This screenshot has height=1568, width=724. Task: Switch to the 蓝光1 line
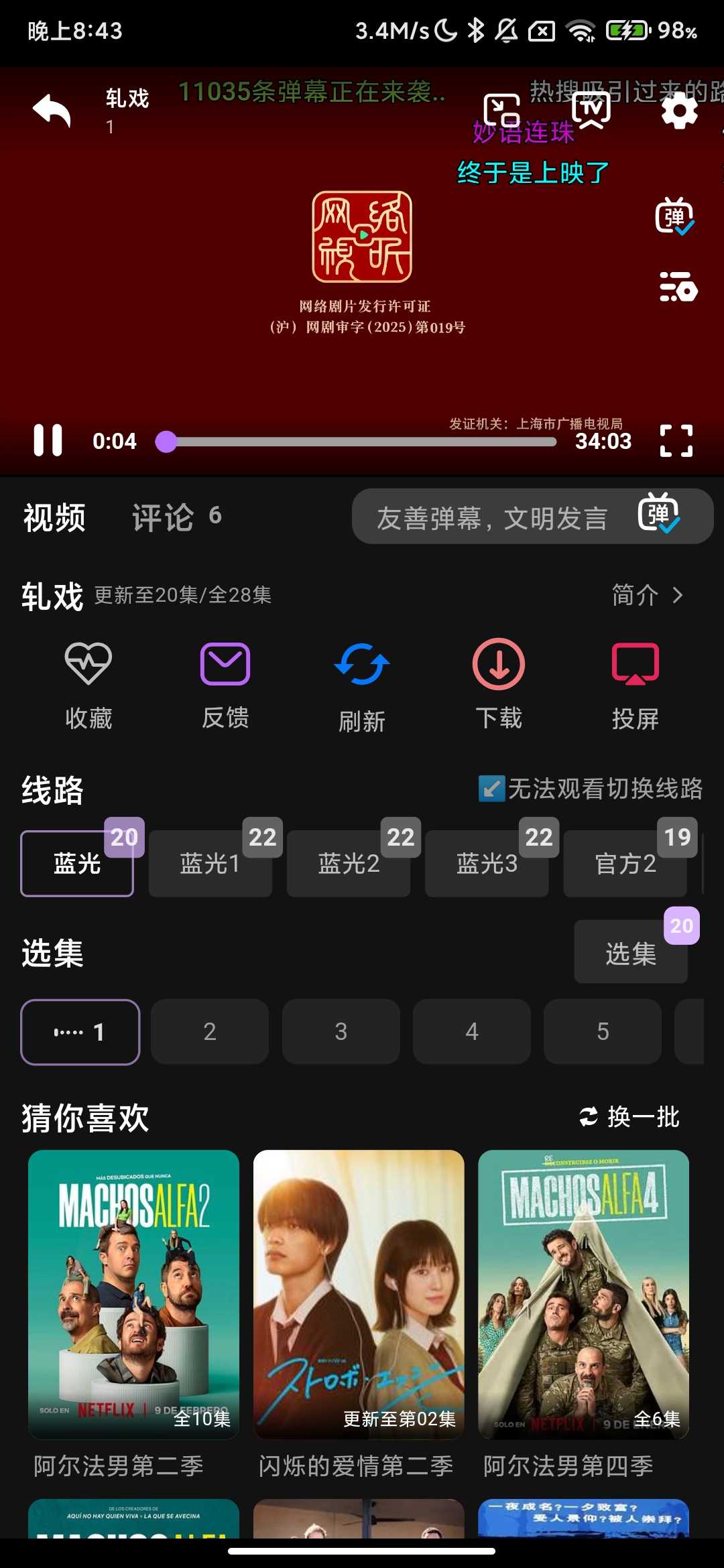[x=210, y=863]
